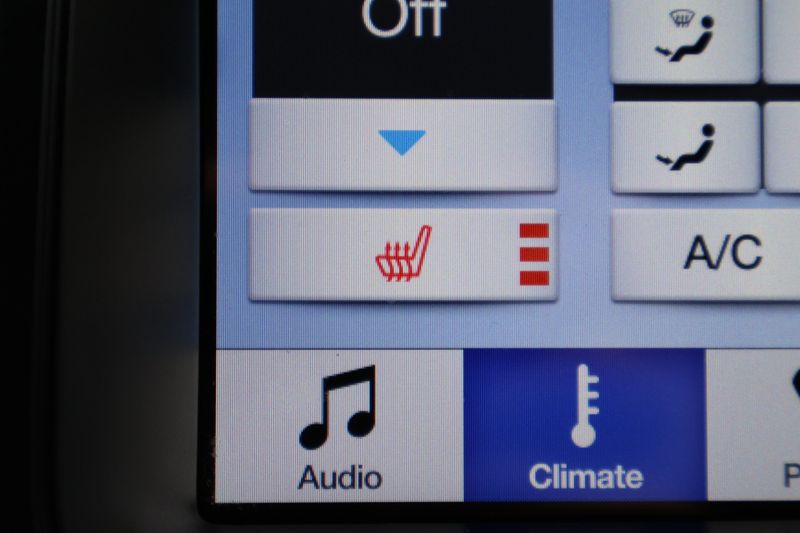Screen dimensions: 800x533
Task: Toggle the heated seat button
Action: 402,255
